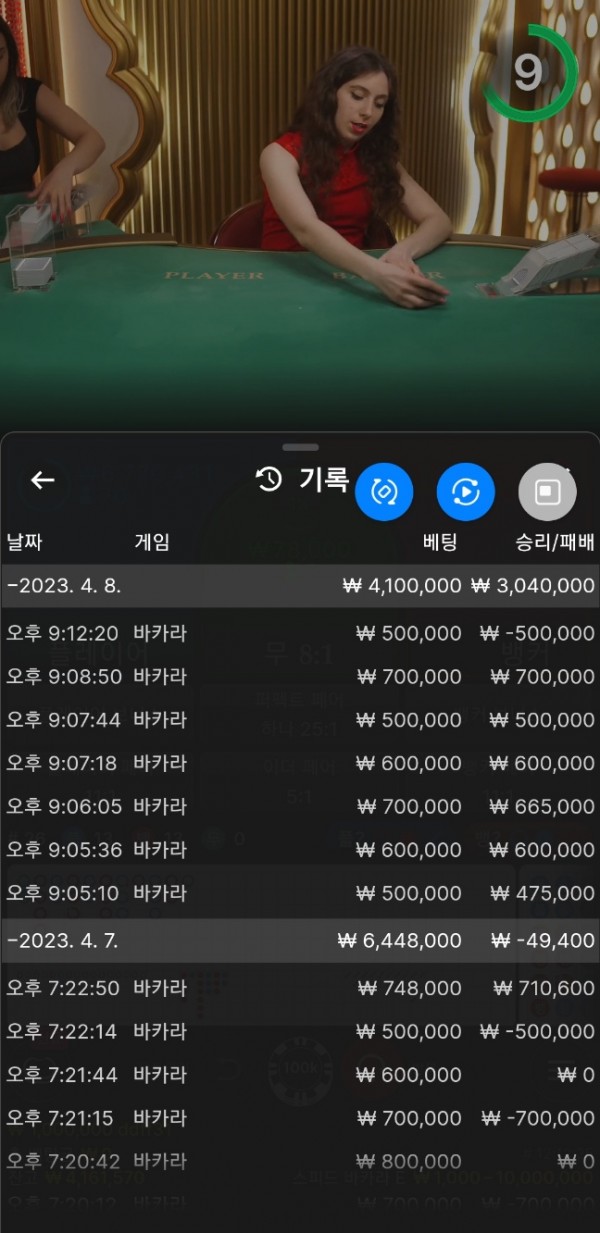This screenshot has width=600, height=1233.
Task: Open the 오후 7:22:50 바카라 record
Action: click(300, 988)
